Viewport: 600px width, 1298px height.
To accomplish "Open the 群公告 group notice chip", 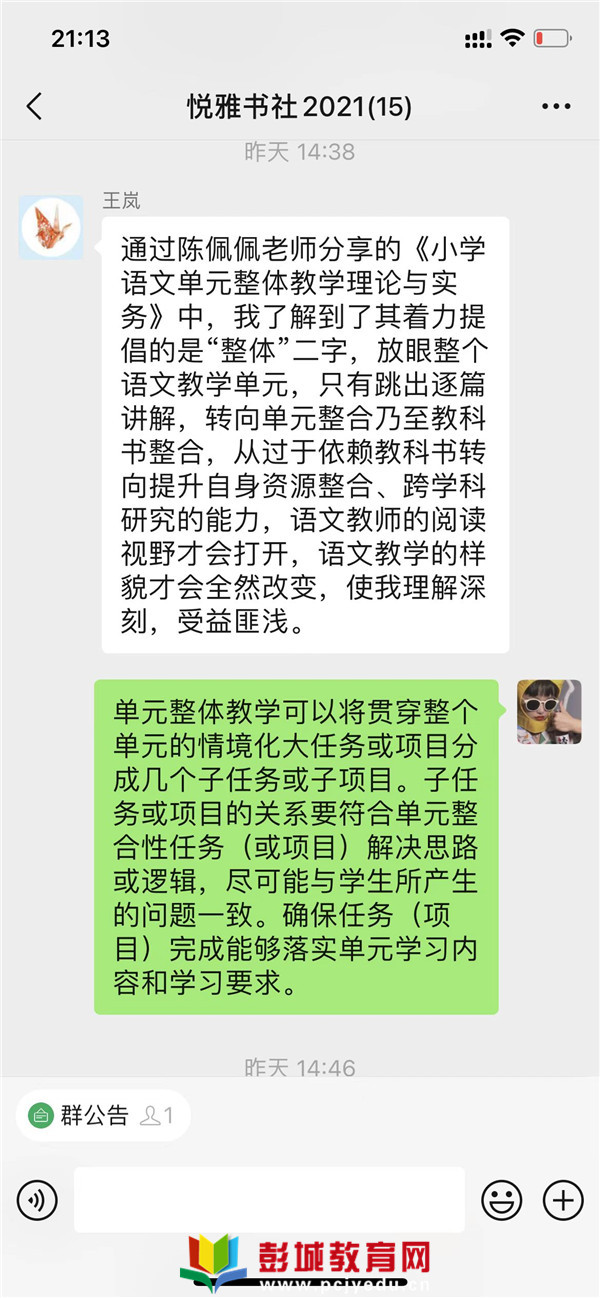I will tap(102, 1115).
